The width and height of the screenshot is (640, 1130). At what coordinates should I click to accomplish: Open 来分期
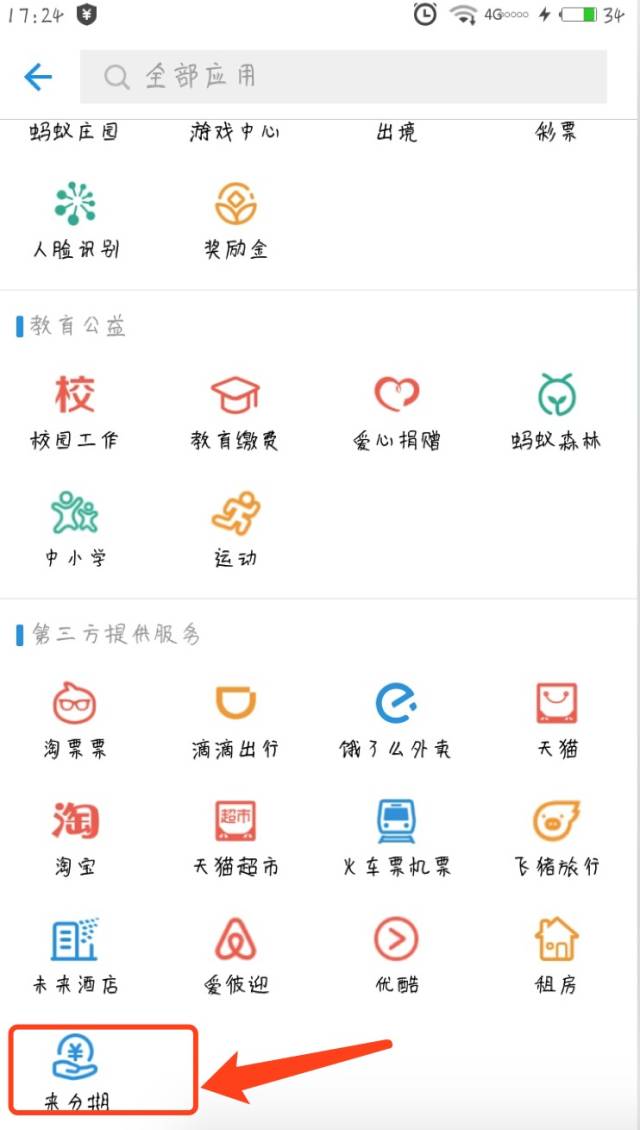[76, 1071]
